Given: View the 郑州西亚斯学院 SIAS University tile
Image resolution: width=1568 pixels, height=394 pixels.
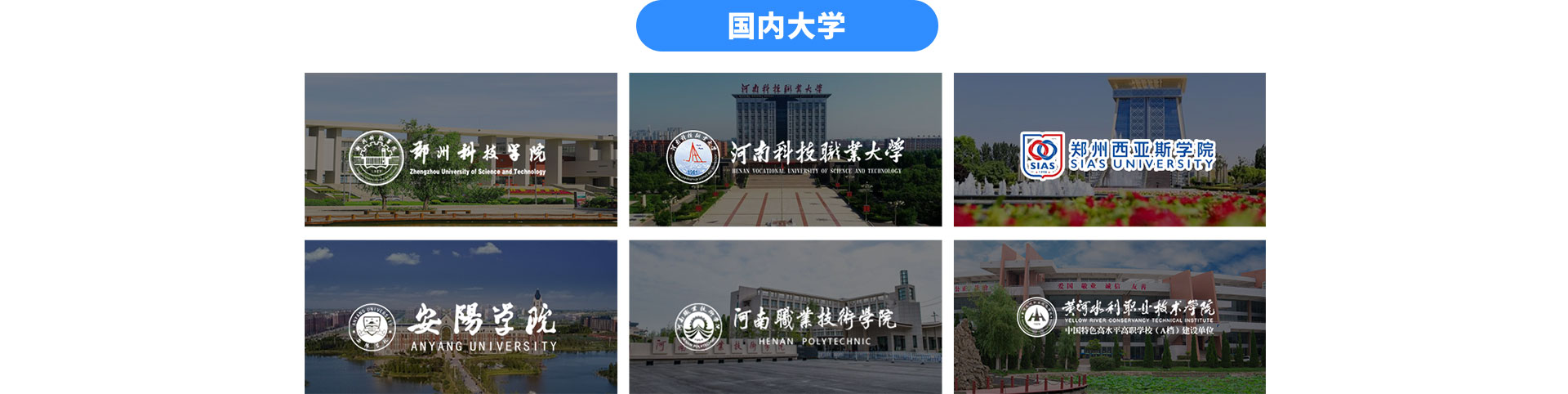Looking at the screenshot, I should click(1109, 150).
